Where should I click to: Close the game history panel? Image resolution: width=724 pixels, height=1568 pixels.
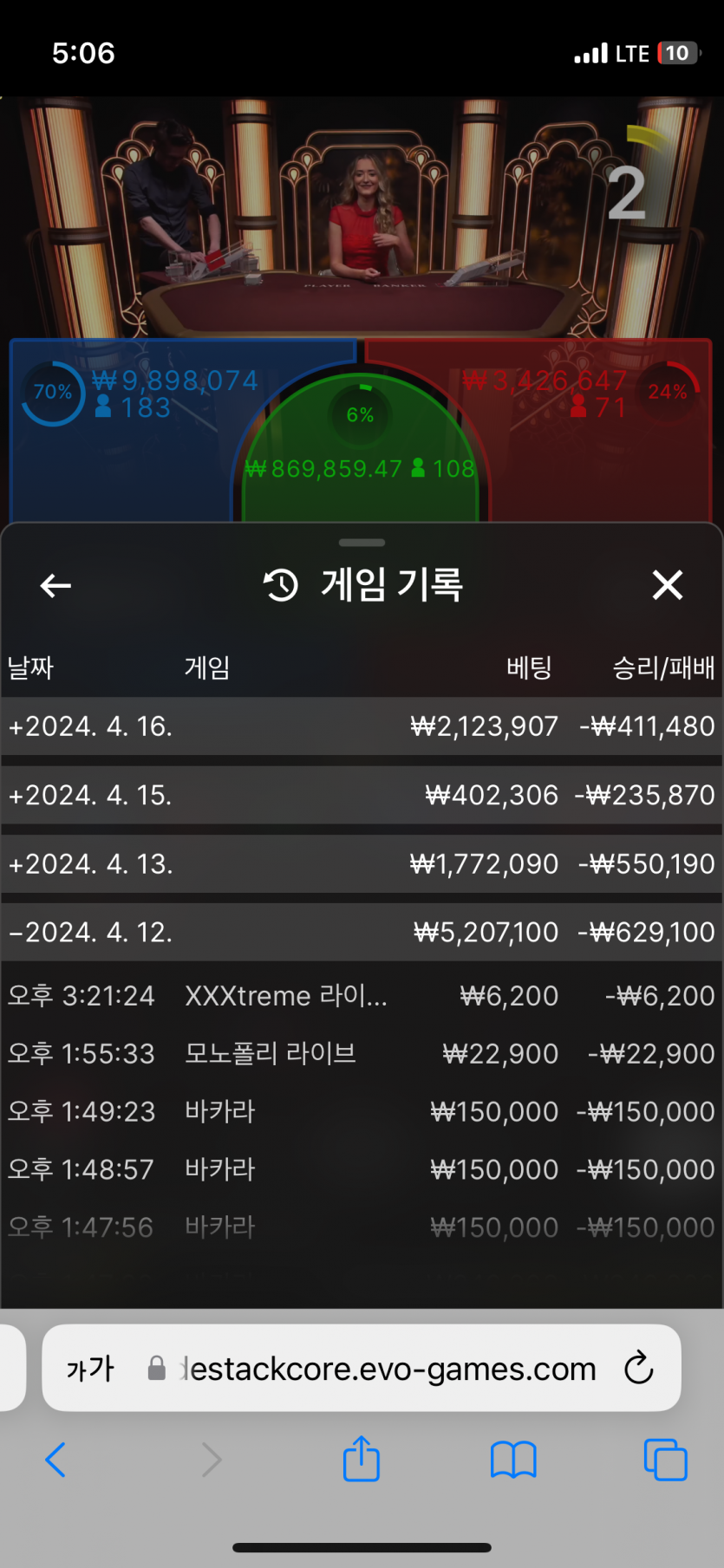click(x=667, y=585)
